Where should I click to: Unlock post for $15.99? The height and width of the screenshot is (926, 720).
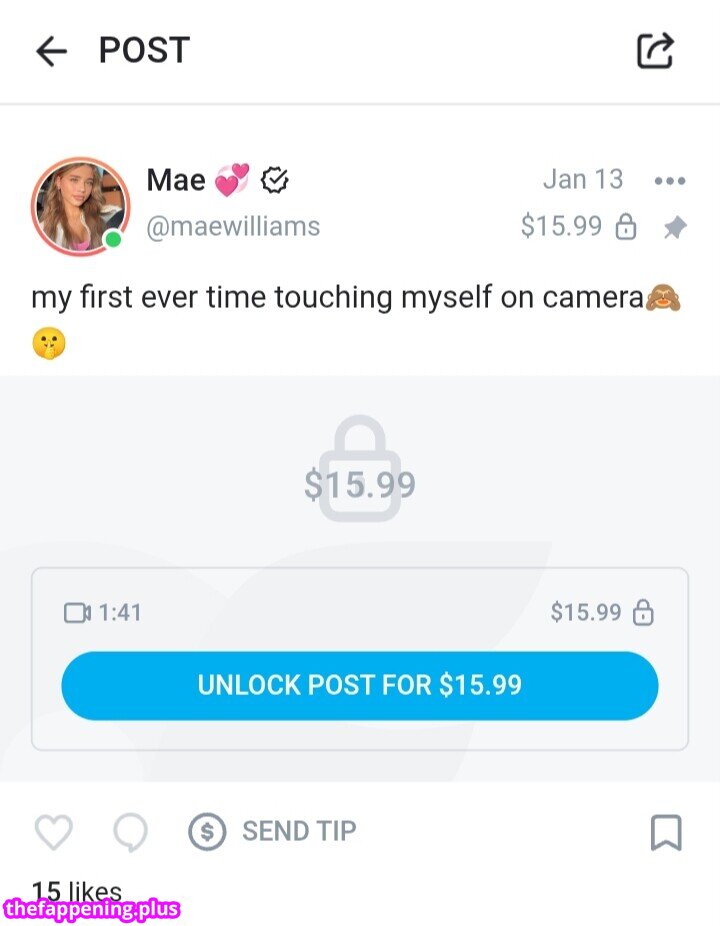click(x=360, y=685)
